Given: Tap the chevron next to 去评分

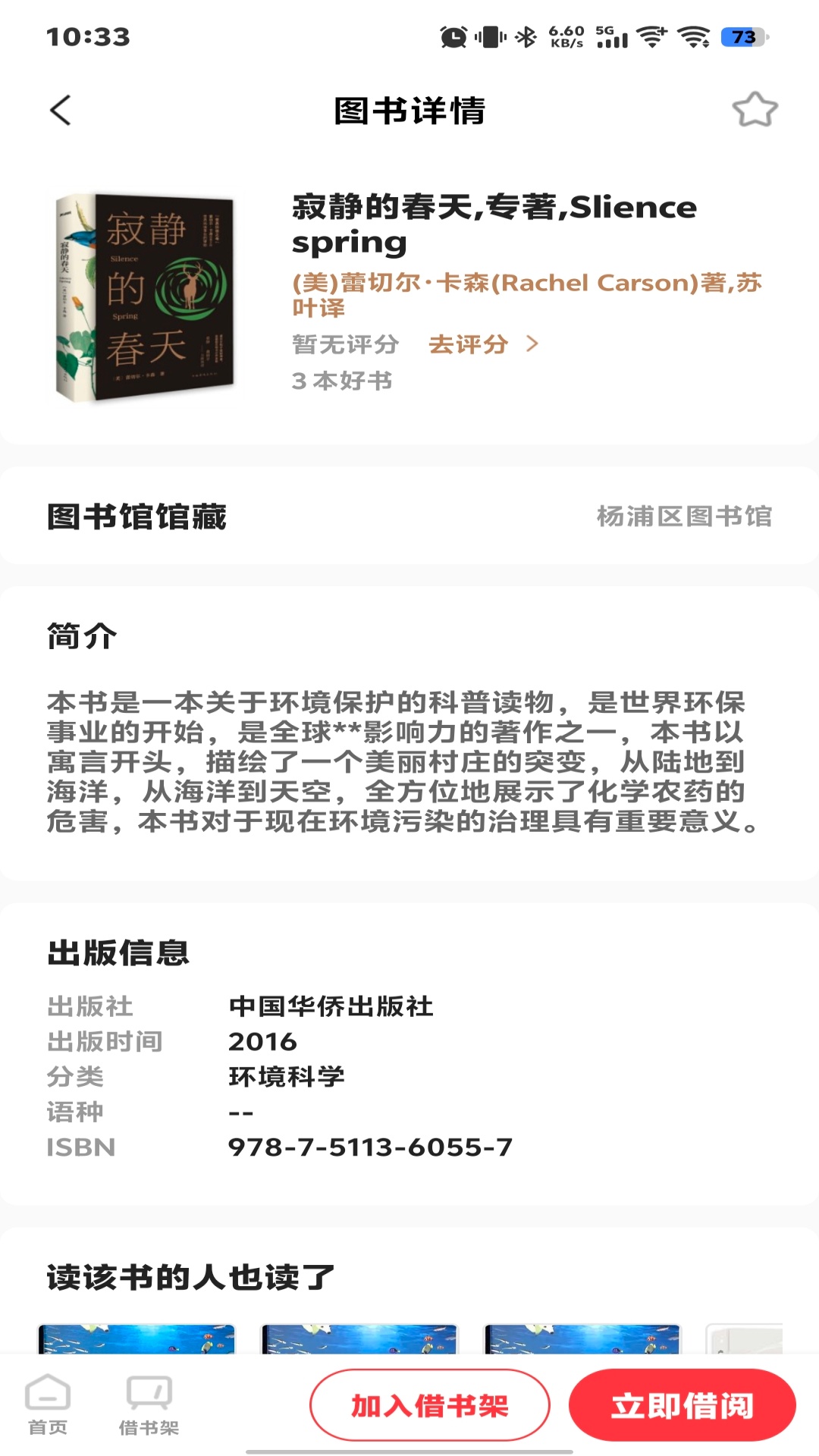Looking at the screenshot, I should (533, 344).
